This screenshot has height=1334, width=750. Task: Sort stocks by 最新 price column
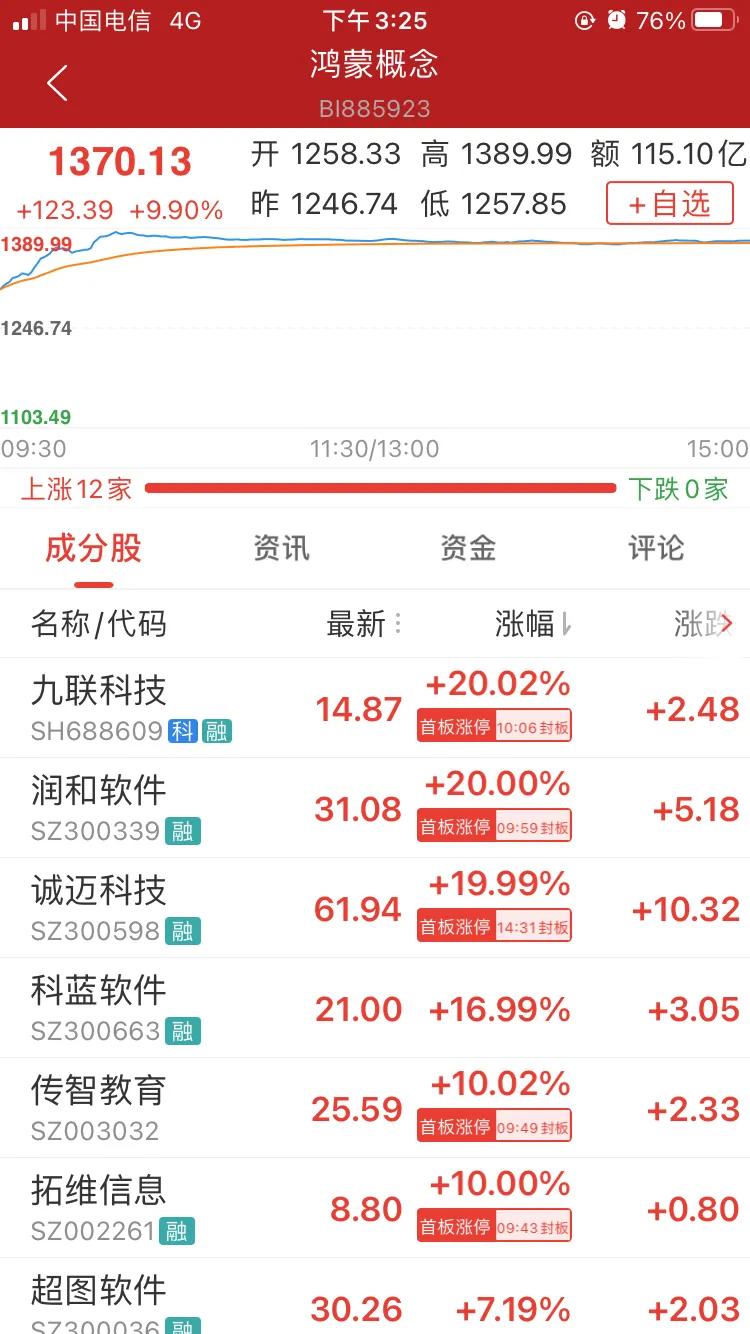click(x=364, y=624)
